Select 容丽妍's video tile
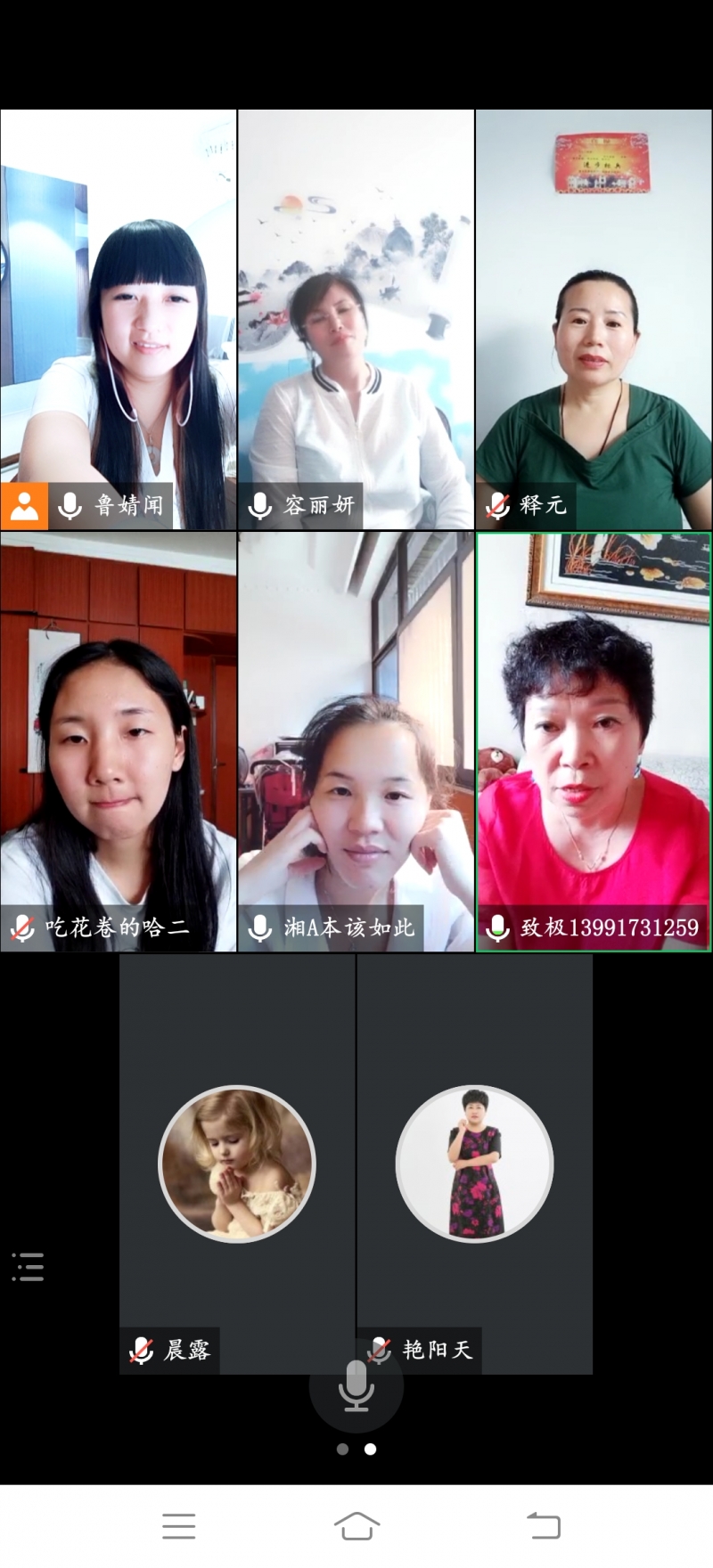This screenshot has height=1568, width=713. [356, 319]
